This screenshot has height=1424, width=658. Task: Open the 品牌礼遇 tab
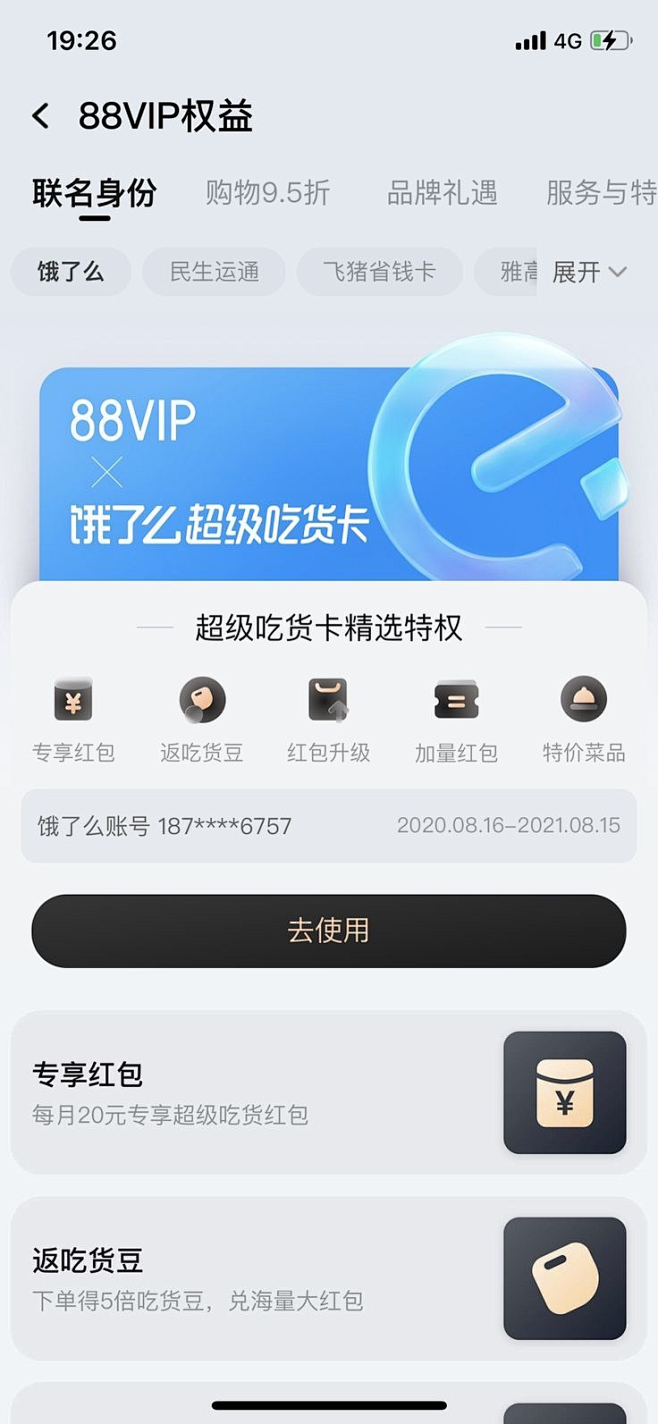pos(442,193)
